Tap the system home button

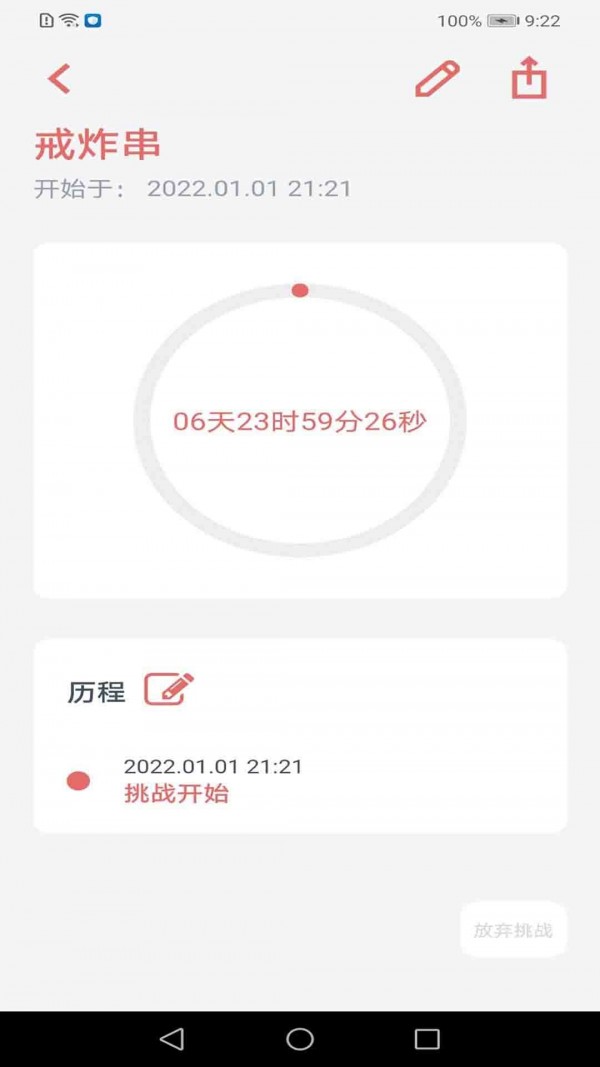tap(300, 1039)
